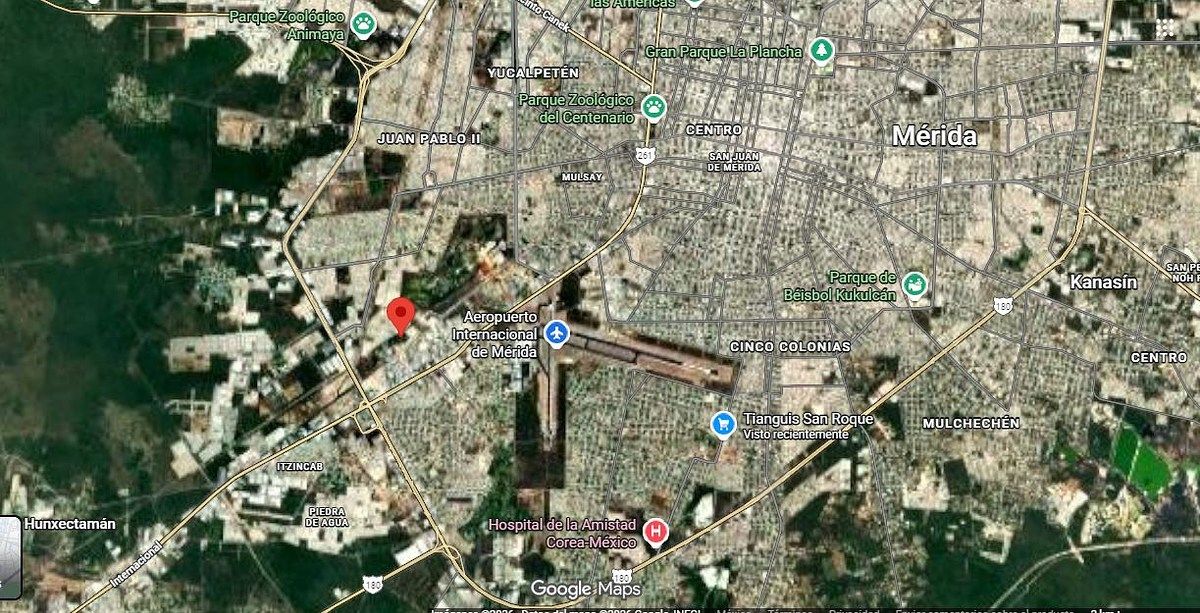Select Parque Zoológico Animaya place marker
The height and width of the screenshot is (613, 1200).
pos(362,24)
